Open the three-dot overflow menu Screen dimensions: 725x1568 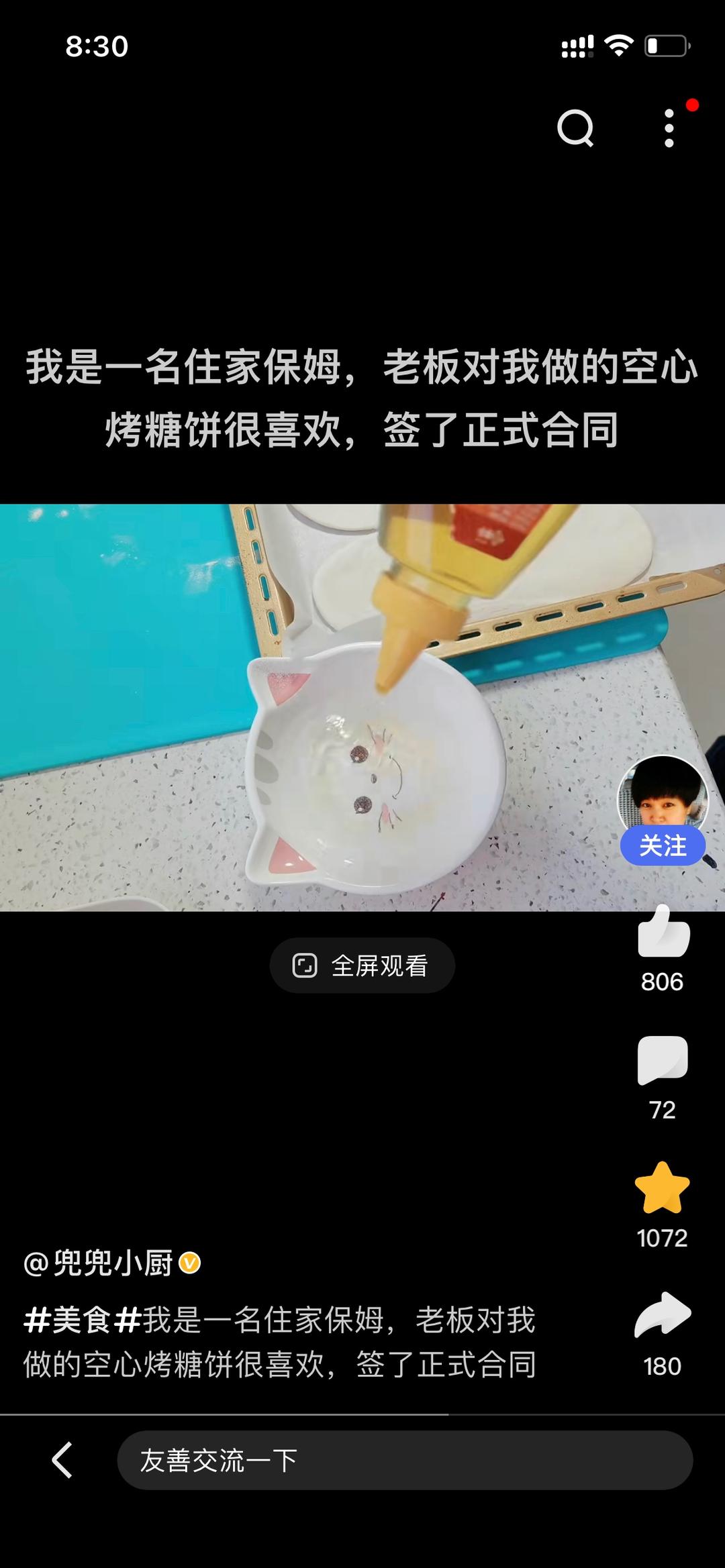pos(669,127)
